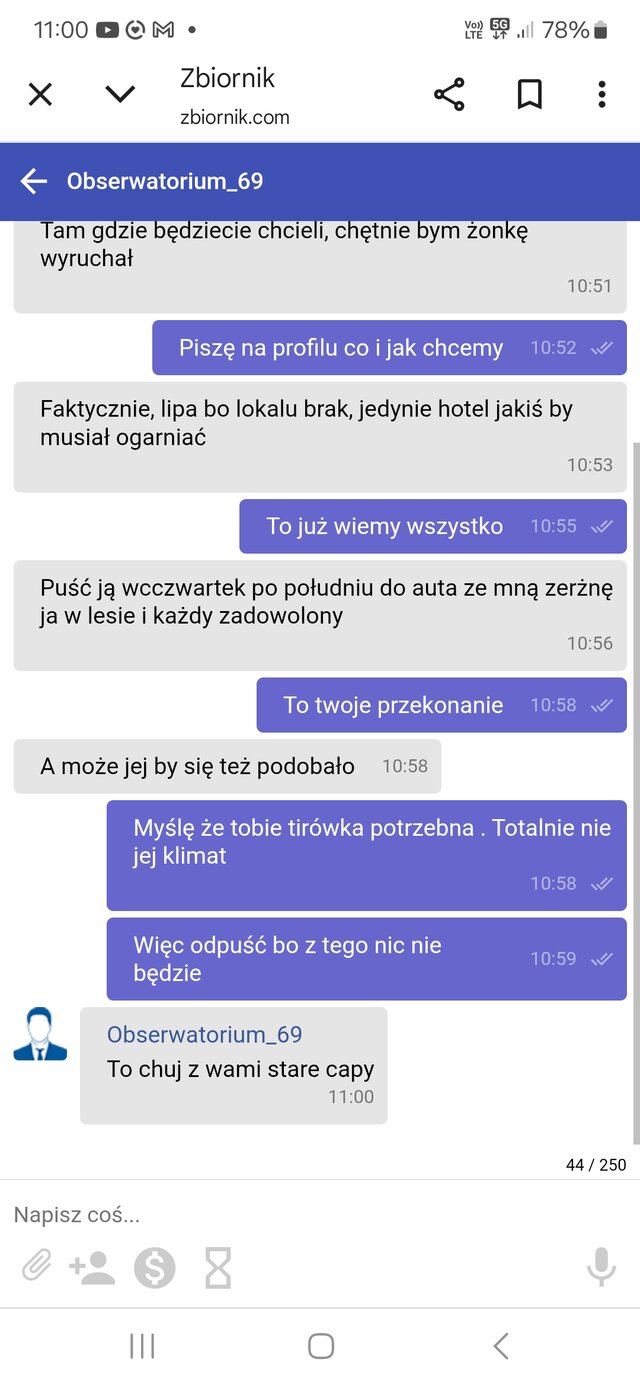This screenshot has width=640, height=1387.
Task: Expand the tab dropdown chevron
Action: coord(120,95)
